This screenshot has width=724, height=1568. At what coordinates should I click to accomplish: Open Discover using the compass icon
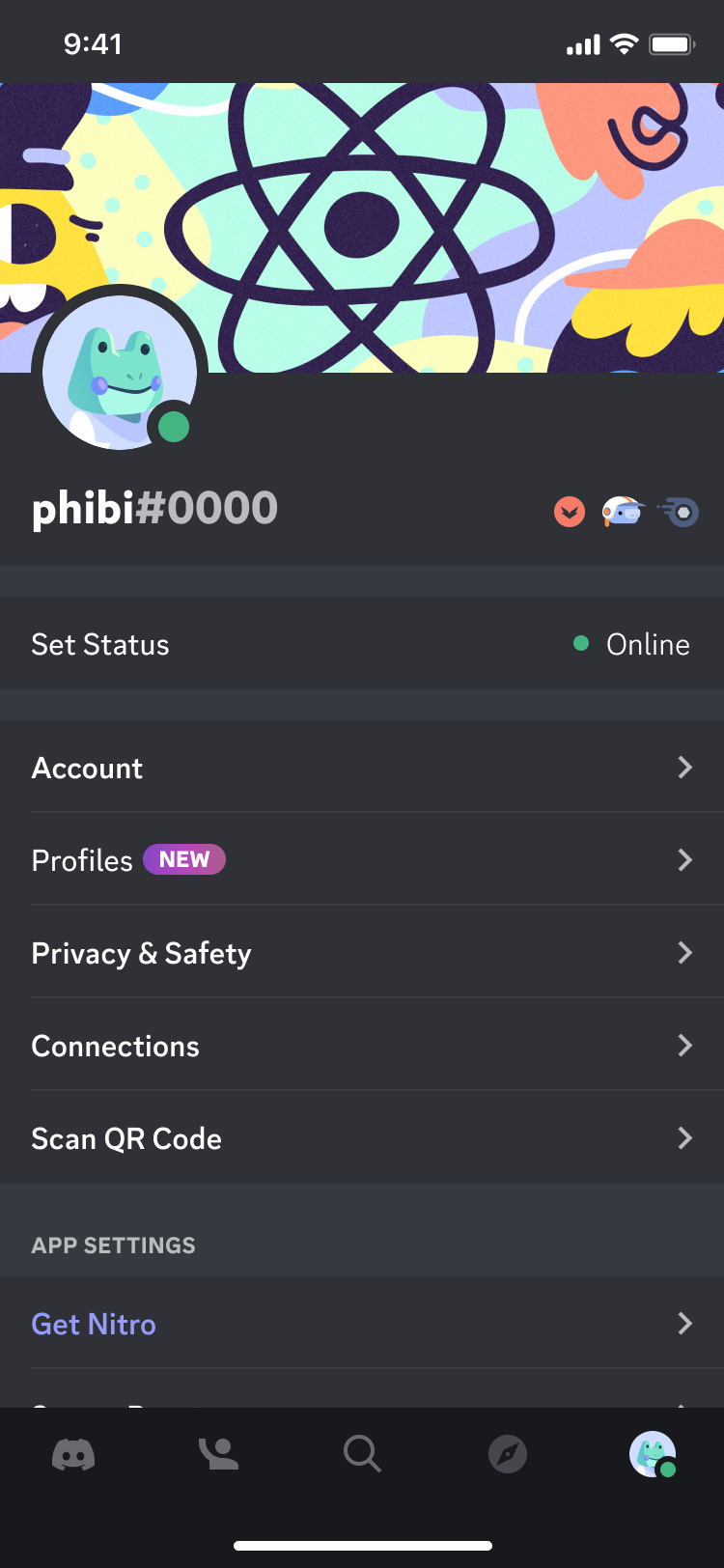click(509, 1454)
